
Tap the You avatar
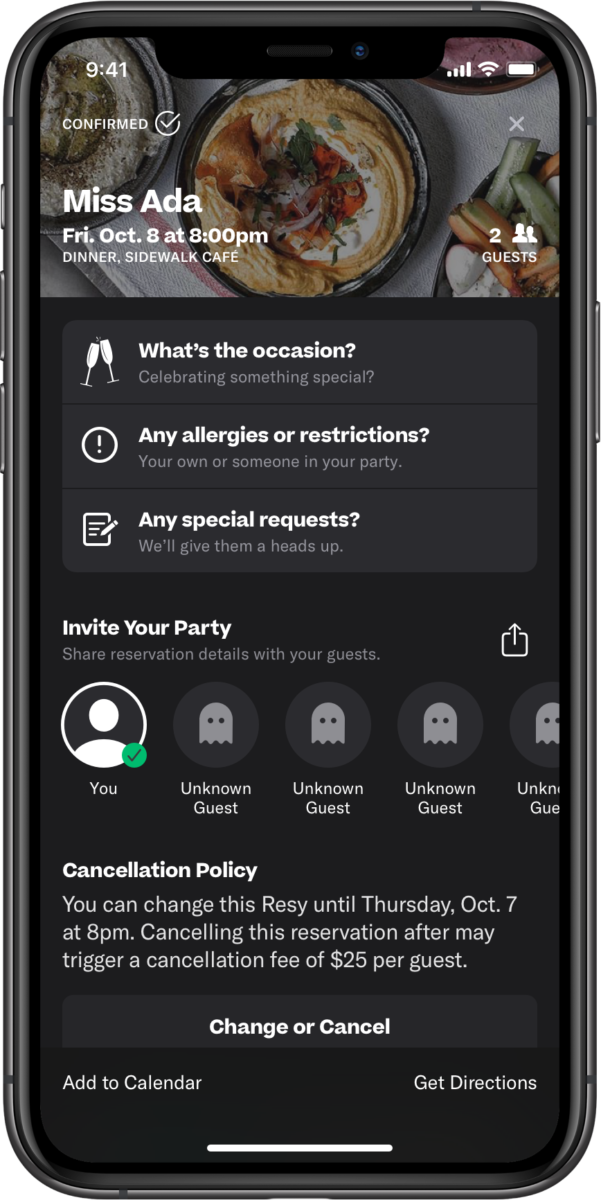[x=104, y=725]
